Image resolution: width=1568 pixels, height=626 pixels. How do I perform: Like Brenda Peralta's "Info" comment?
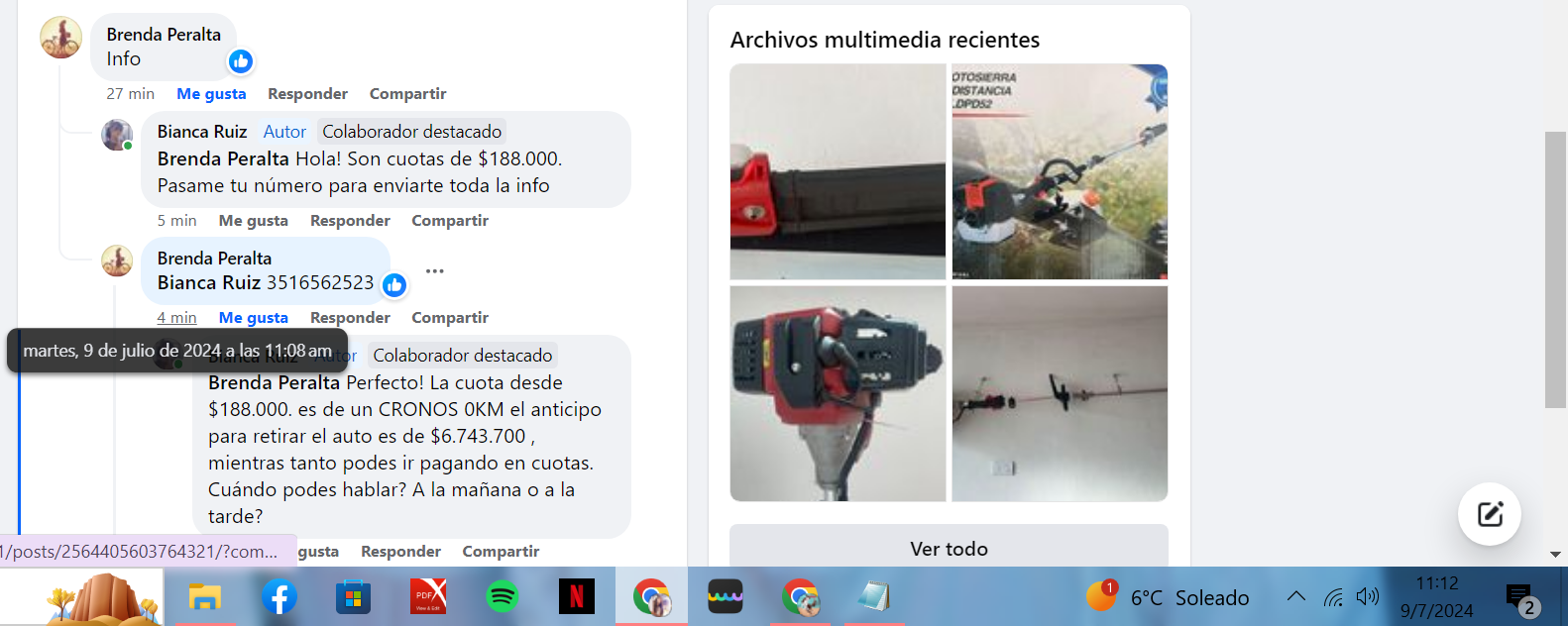[210, 94]
